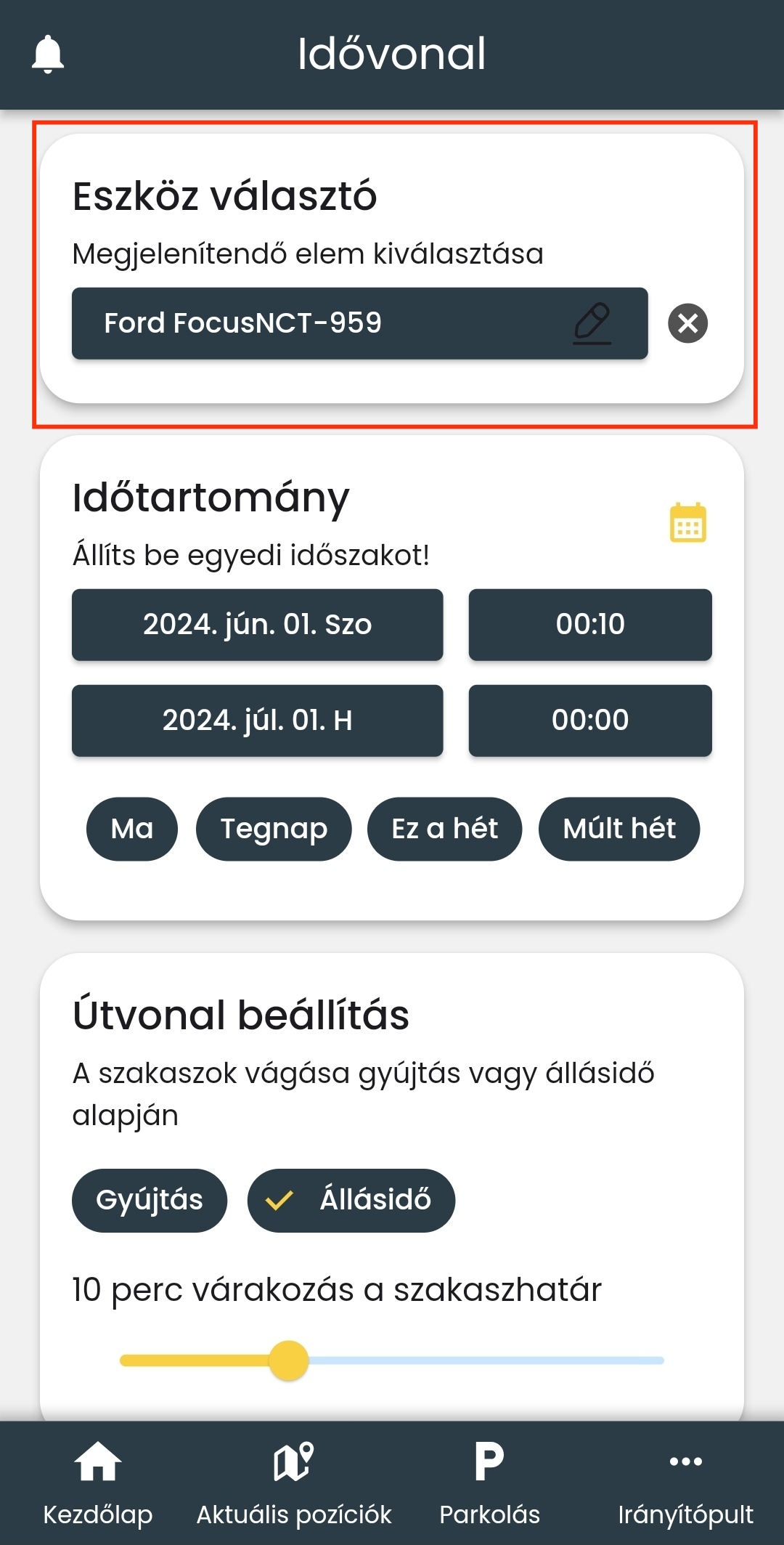Switch to Aktuális pozíciók tab
The height and width of the screenshot is (1545, 784).
(x=294, y=1483)
